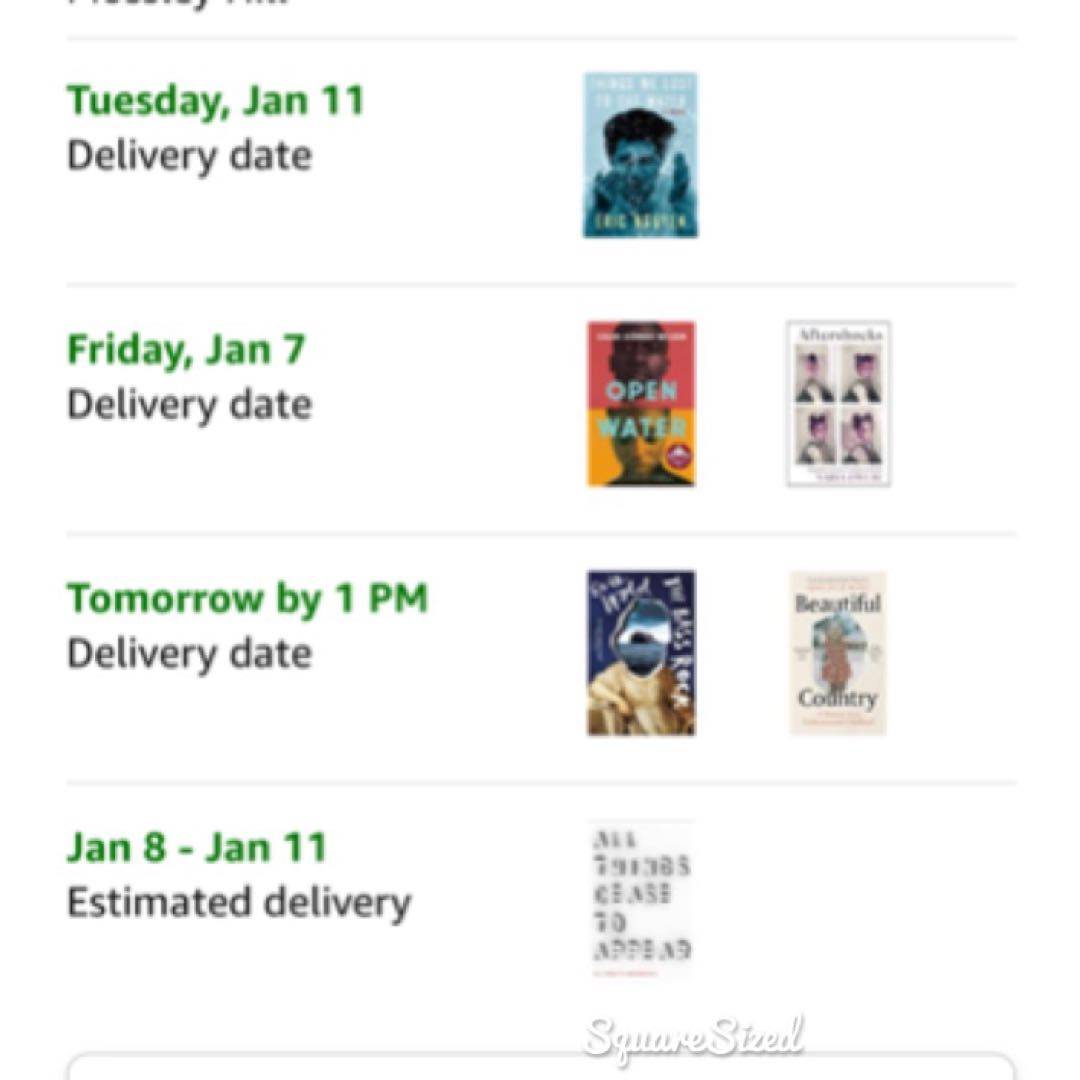Open The Bass Rock book item
This screenshot has width=1080, height=1080.
point(641,653)
